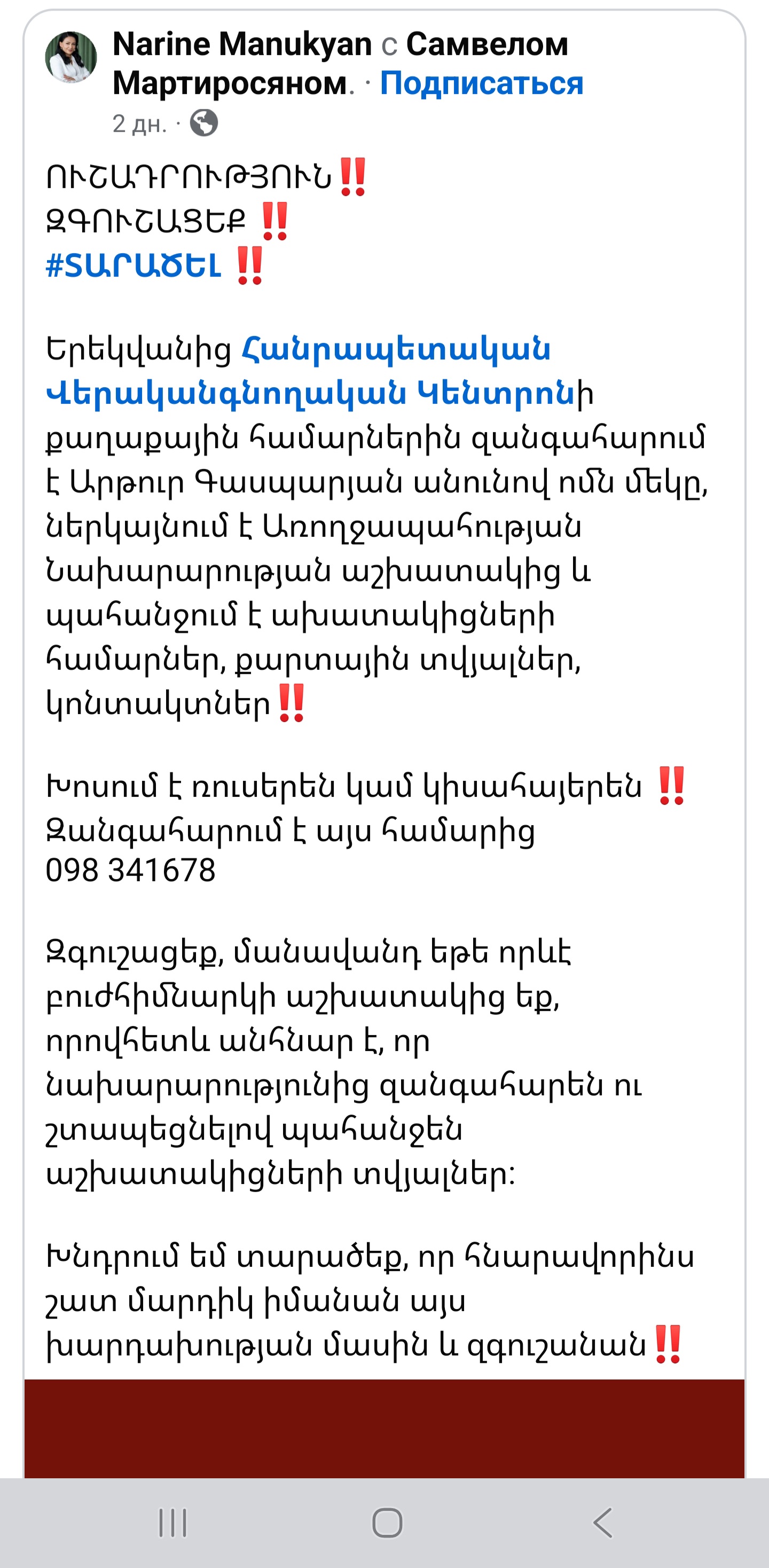This screenshot has height=1568, width=769.
Task: Go to the home screen
Action: click(x=387, y=1523)
